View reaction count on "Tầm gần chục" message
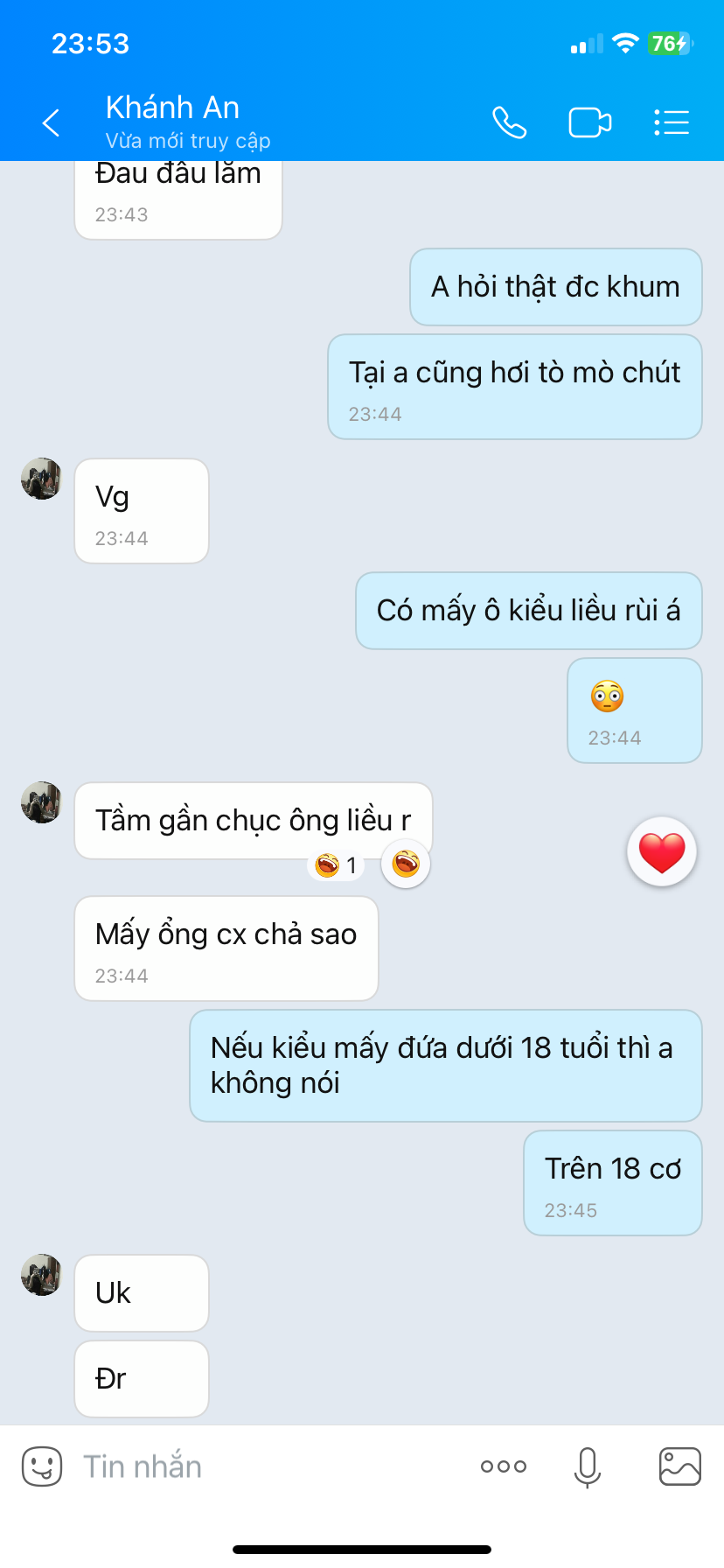Viewport: 724px width, 1568px height. click(337, 865)
